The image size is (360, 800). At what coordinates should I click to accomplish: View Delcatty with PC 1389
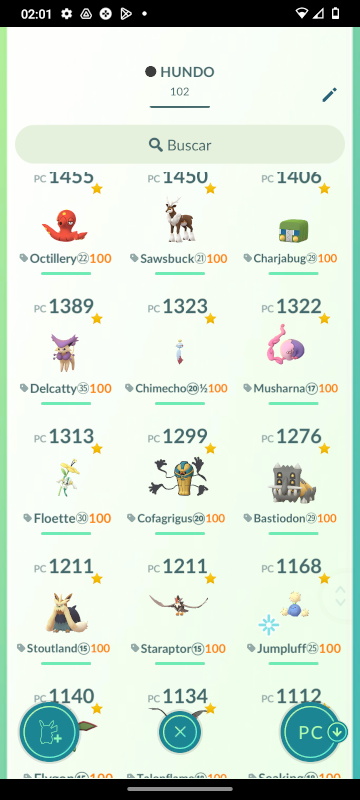tap(66, 351)
